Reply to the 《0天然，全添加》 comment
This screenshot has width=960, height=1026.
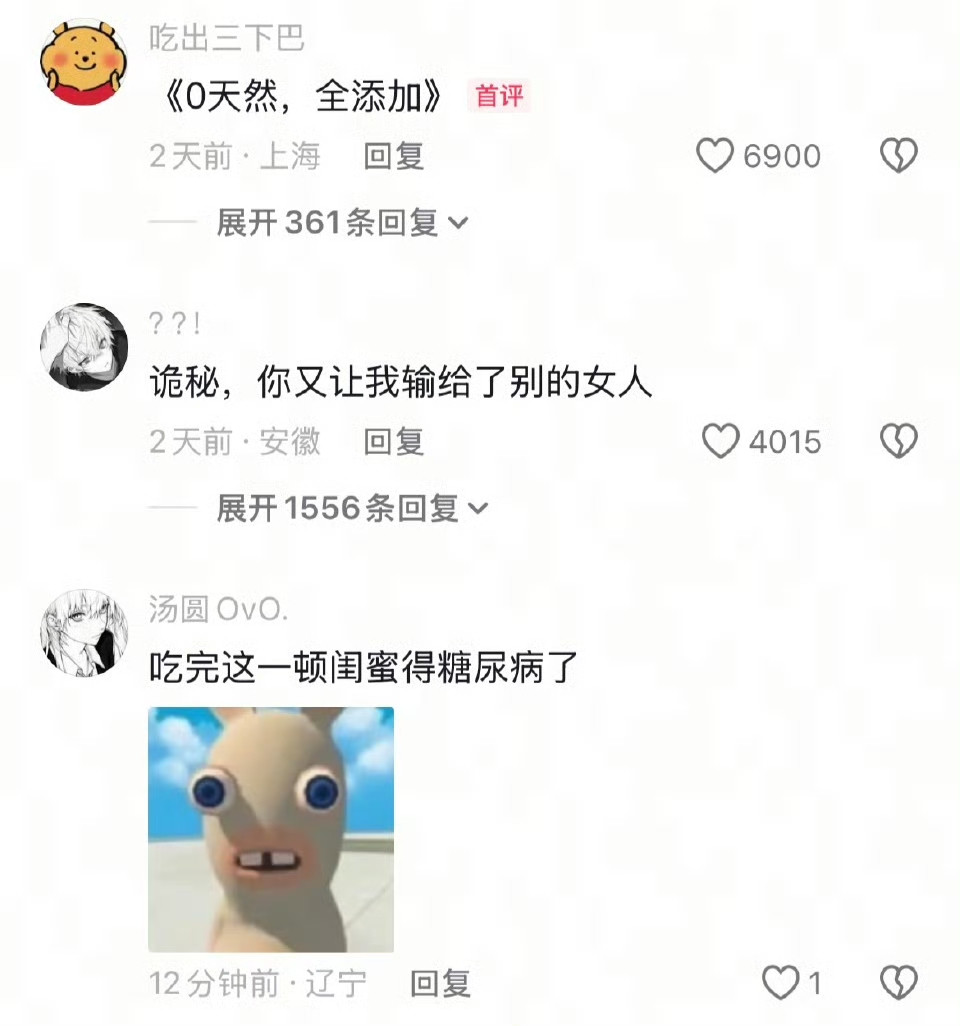pyautogui.click(x=393, y=157)
